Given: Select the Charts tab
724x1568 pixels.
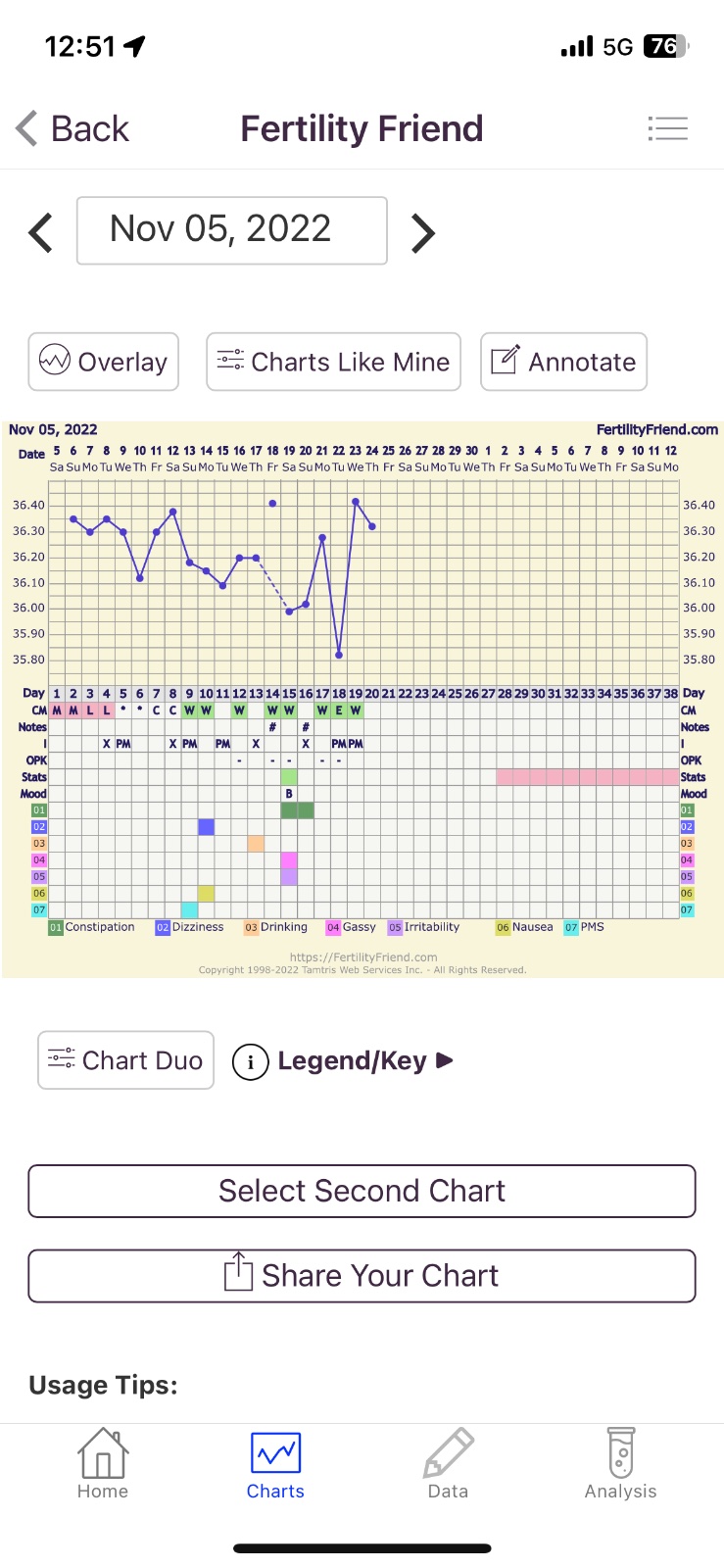Looking at the screenshot, I should click(275, 1464).
